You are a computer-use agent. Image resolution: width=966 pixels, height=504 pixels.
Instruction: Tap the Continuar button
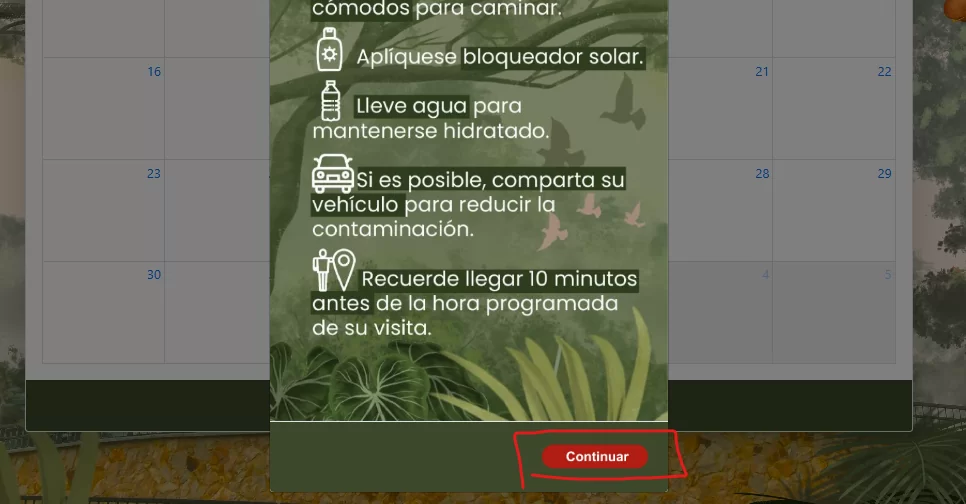[x=596, y=456]
